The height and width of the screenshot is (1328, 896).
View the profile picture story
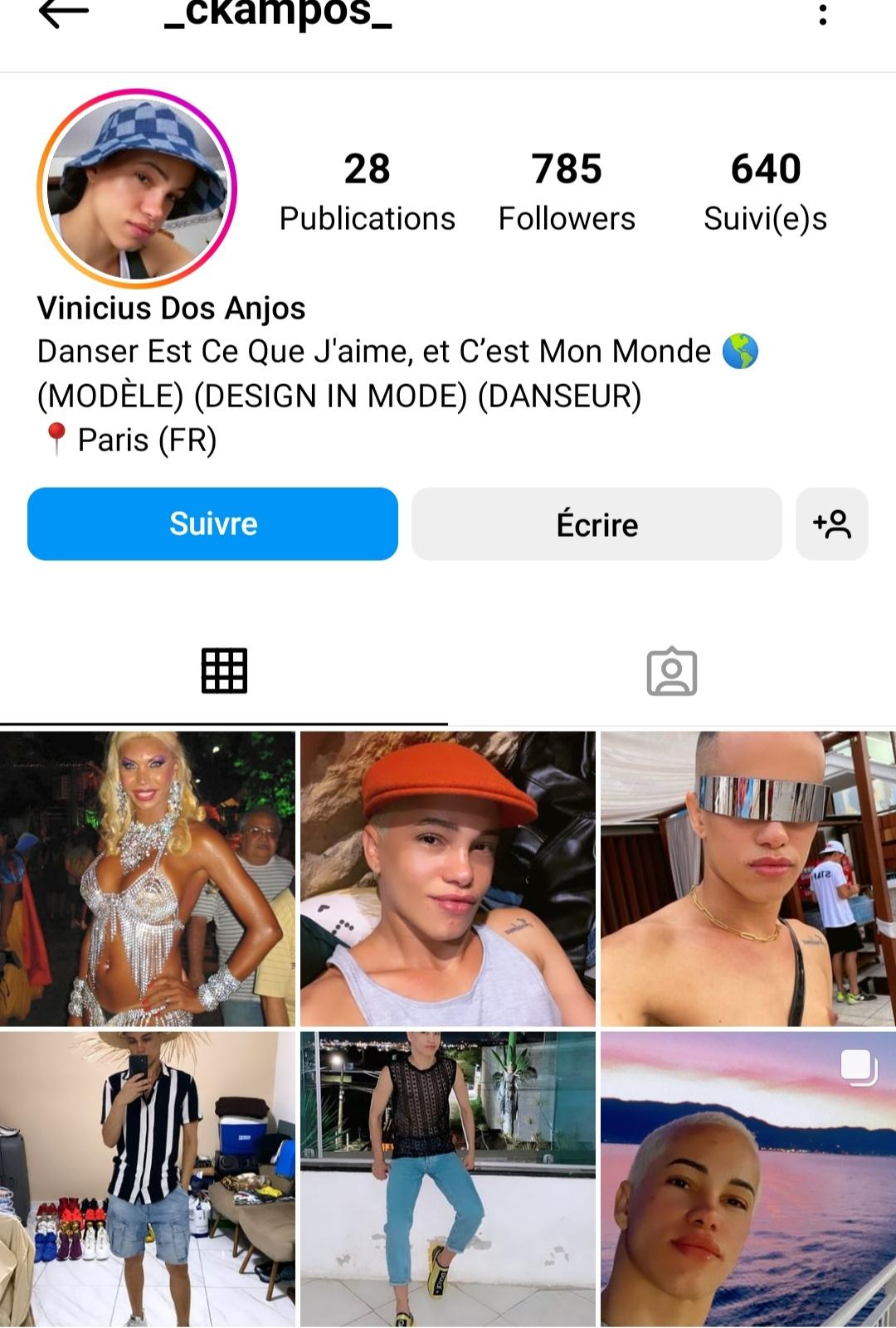[x=137, y=188]
